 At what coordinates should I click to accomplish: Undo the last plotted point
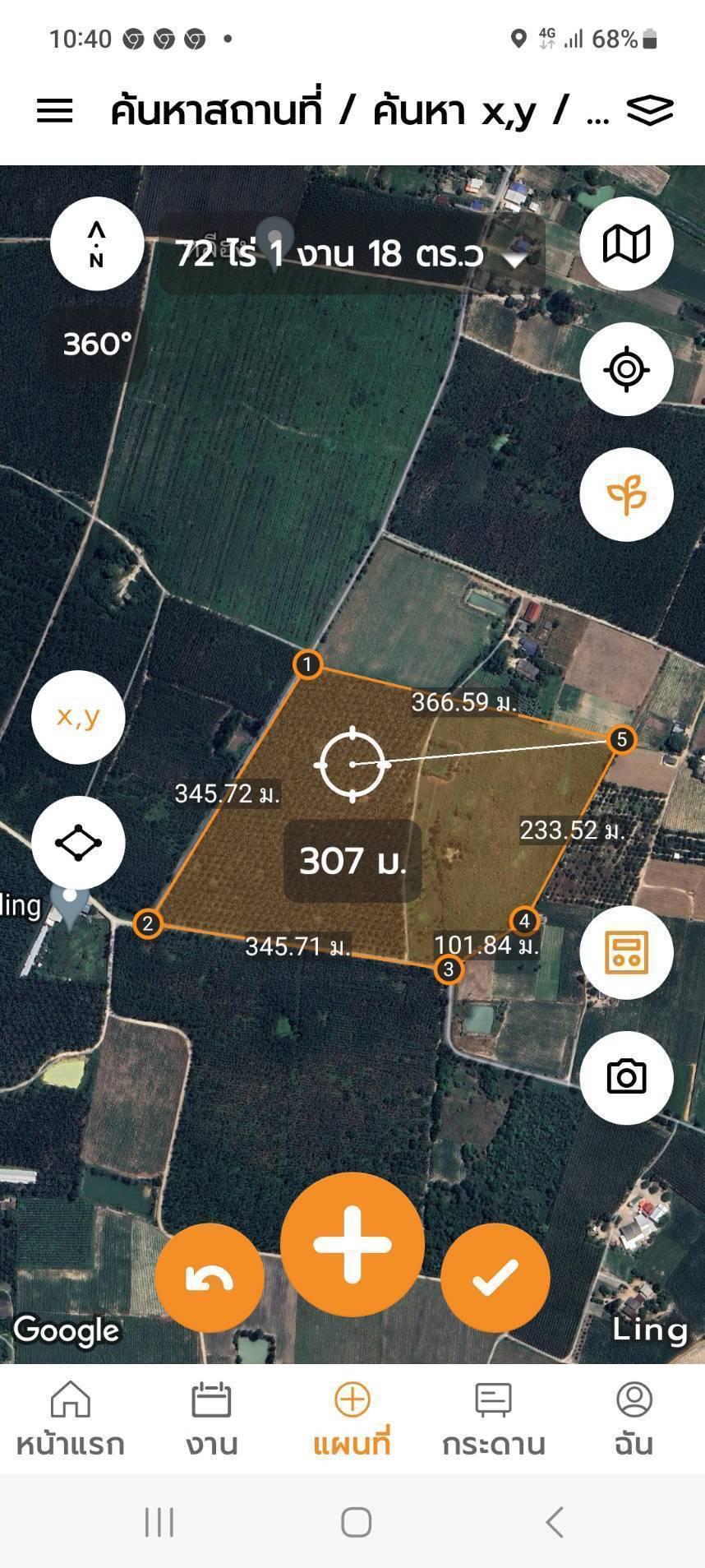pyautogui.click(x=210, y=1278)
